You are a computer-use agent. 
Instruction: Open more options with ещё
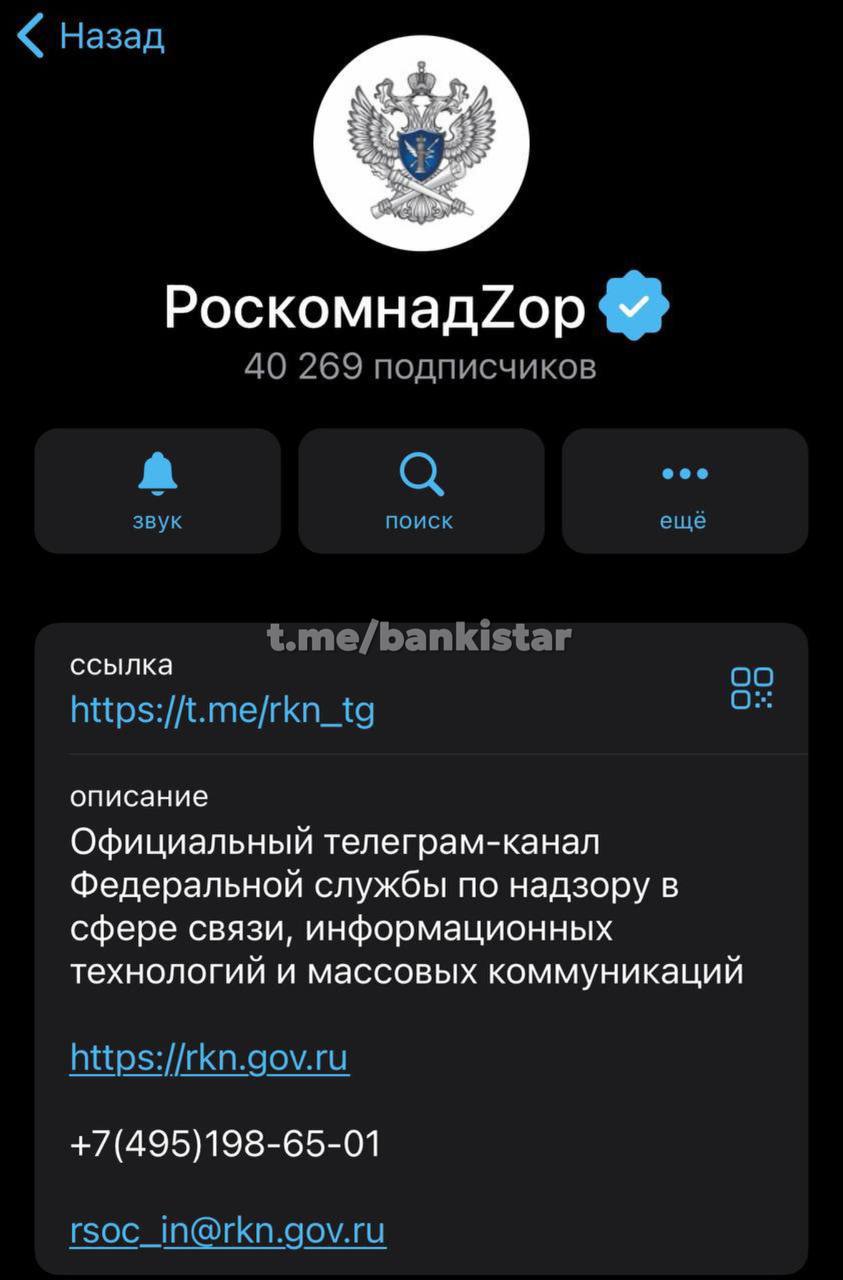(684, 491)
